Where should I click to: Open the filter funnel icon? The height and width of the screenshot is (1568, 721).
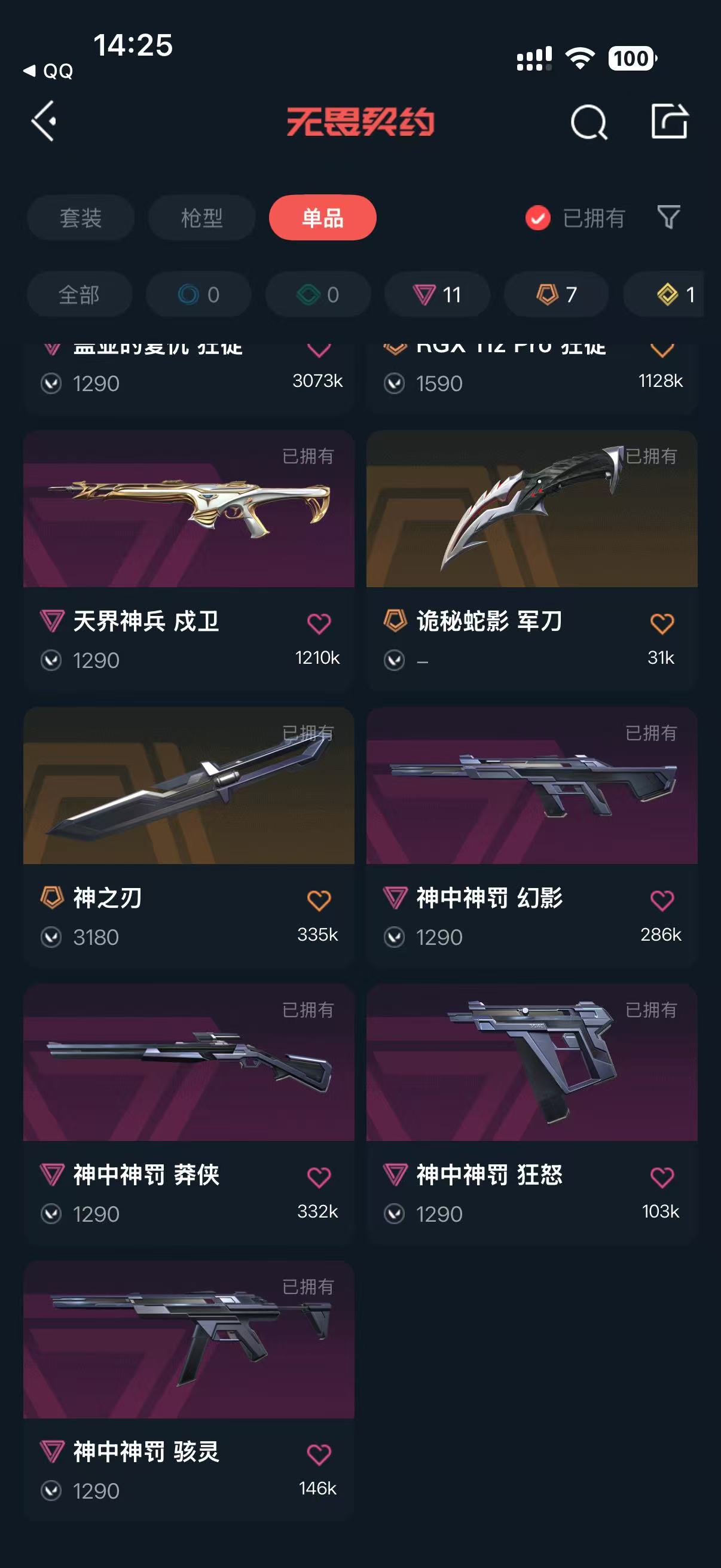668,217
